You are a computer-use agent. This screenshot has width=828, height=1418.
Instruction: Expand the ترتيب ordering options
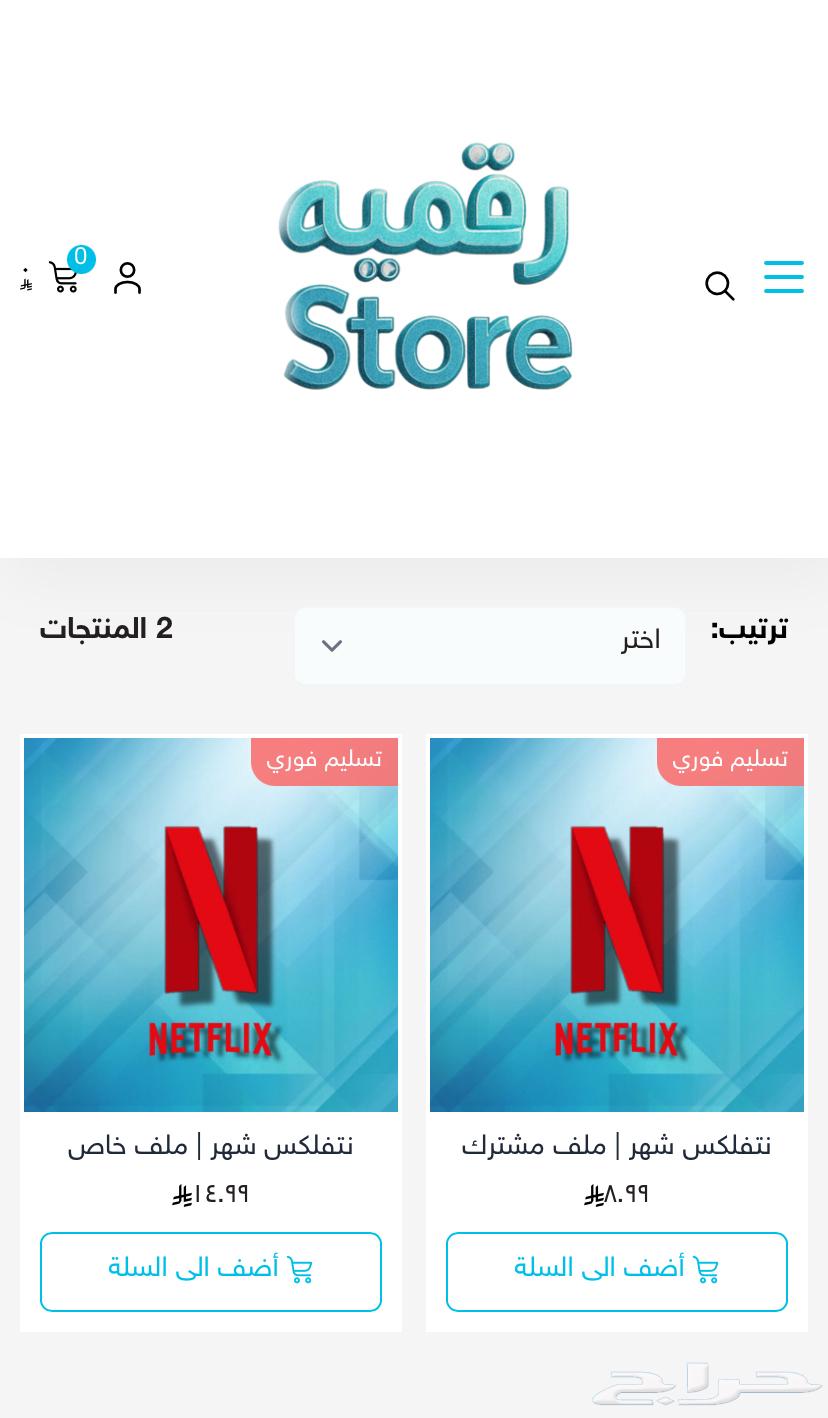tap(490, 645)
